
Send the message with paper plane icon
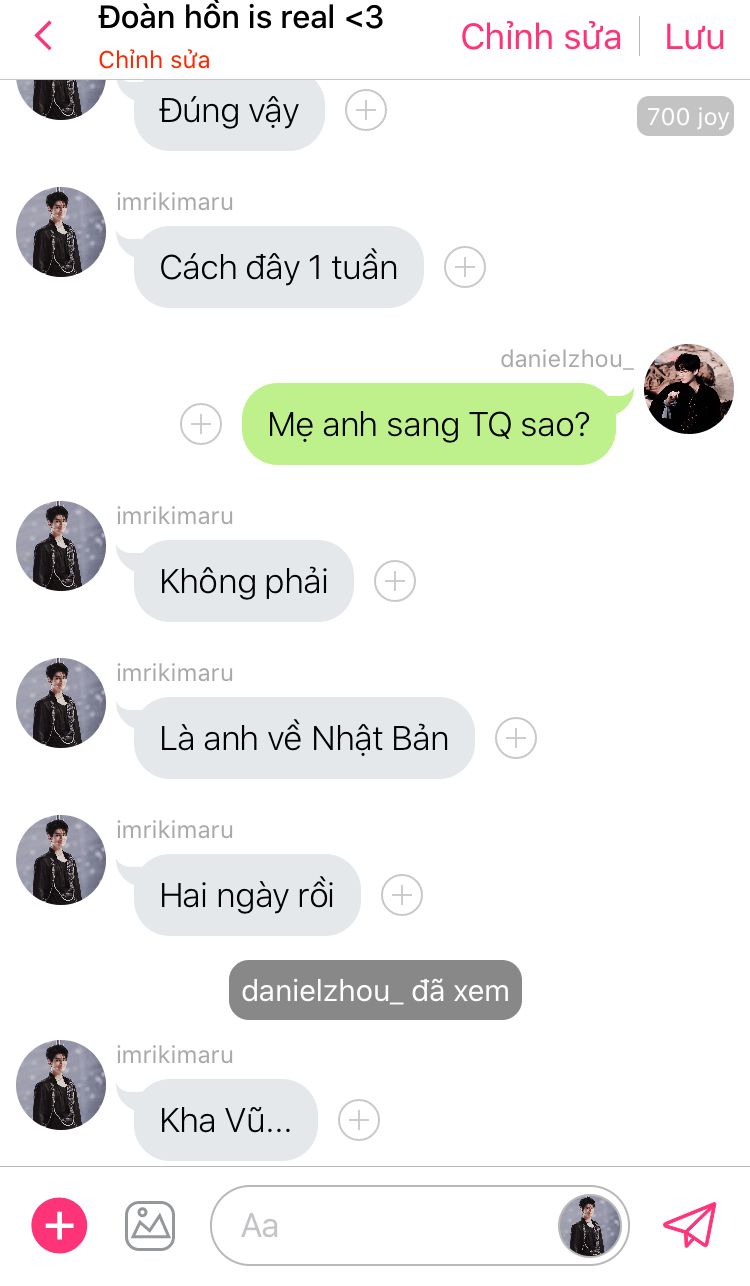point(690,1225)
